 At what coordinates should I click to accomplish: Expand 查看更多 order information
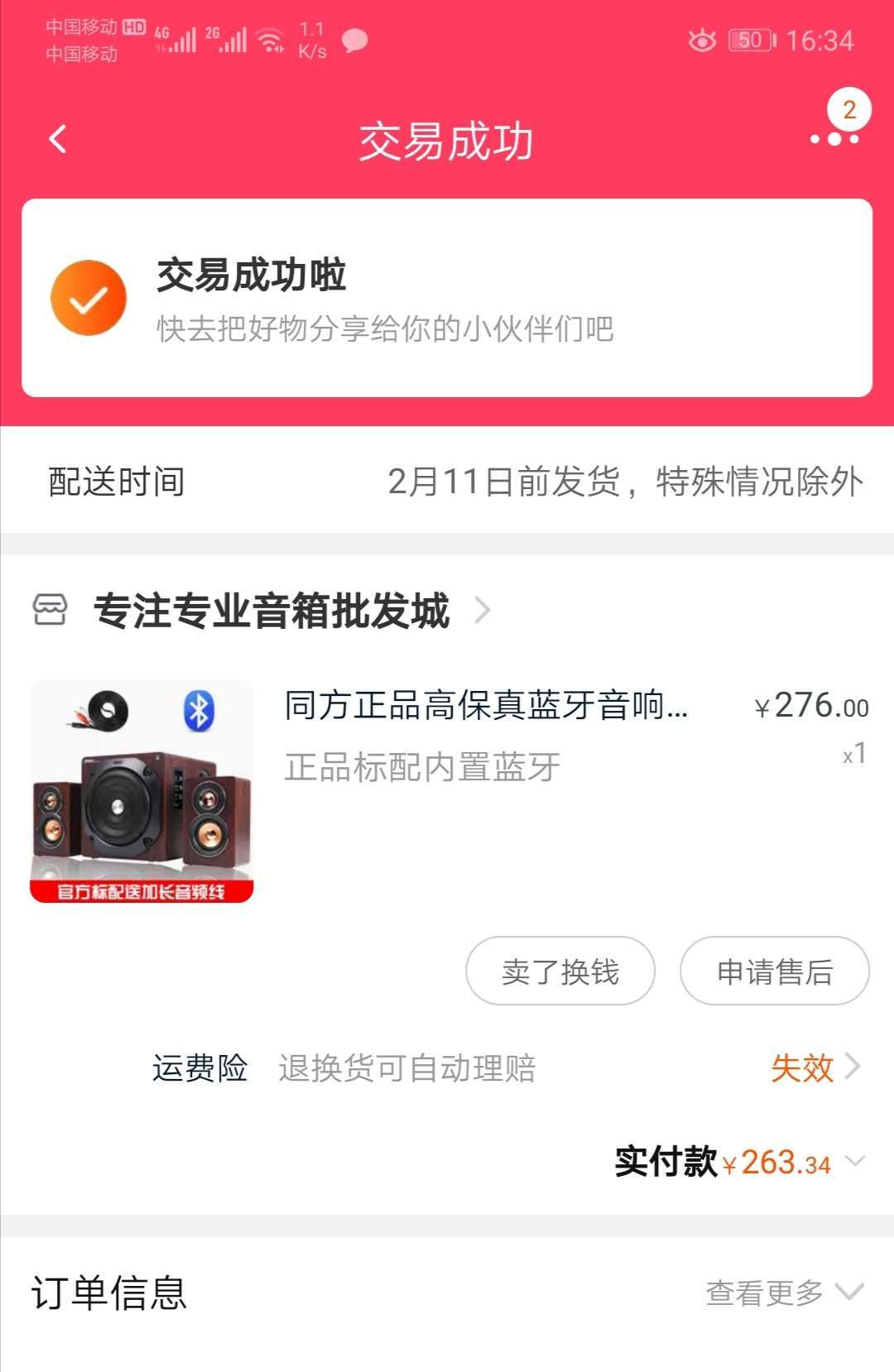[783, 1292]
